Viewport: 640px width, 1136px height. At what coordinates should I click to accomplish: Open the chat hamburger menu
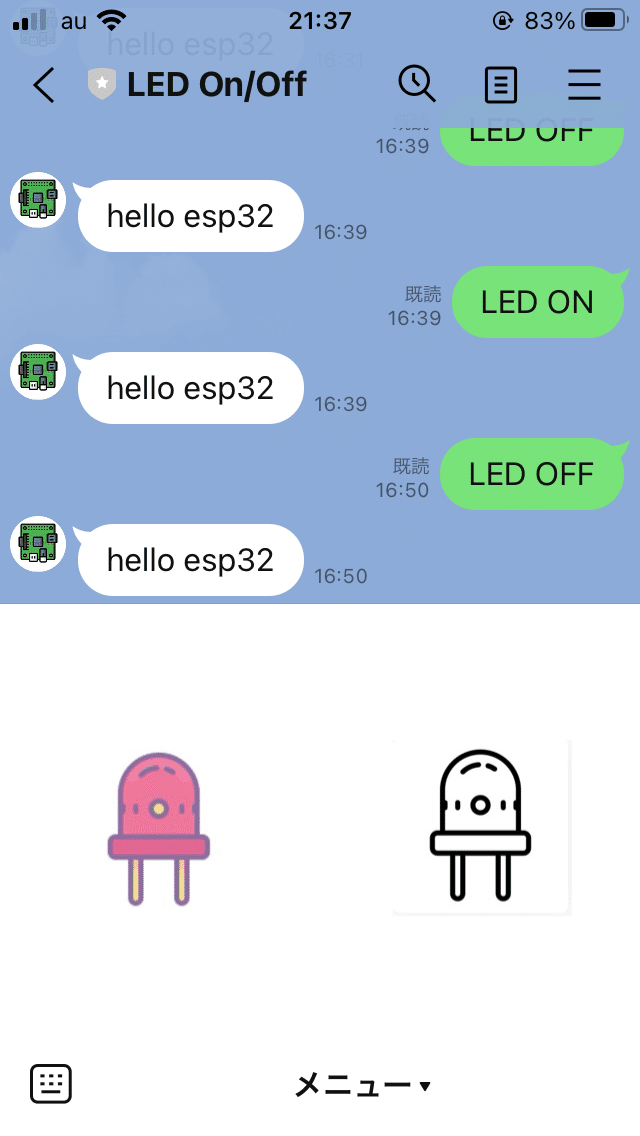(x=584, y=85)
